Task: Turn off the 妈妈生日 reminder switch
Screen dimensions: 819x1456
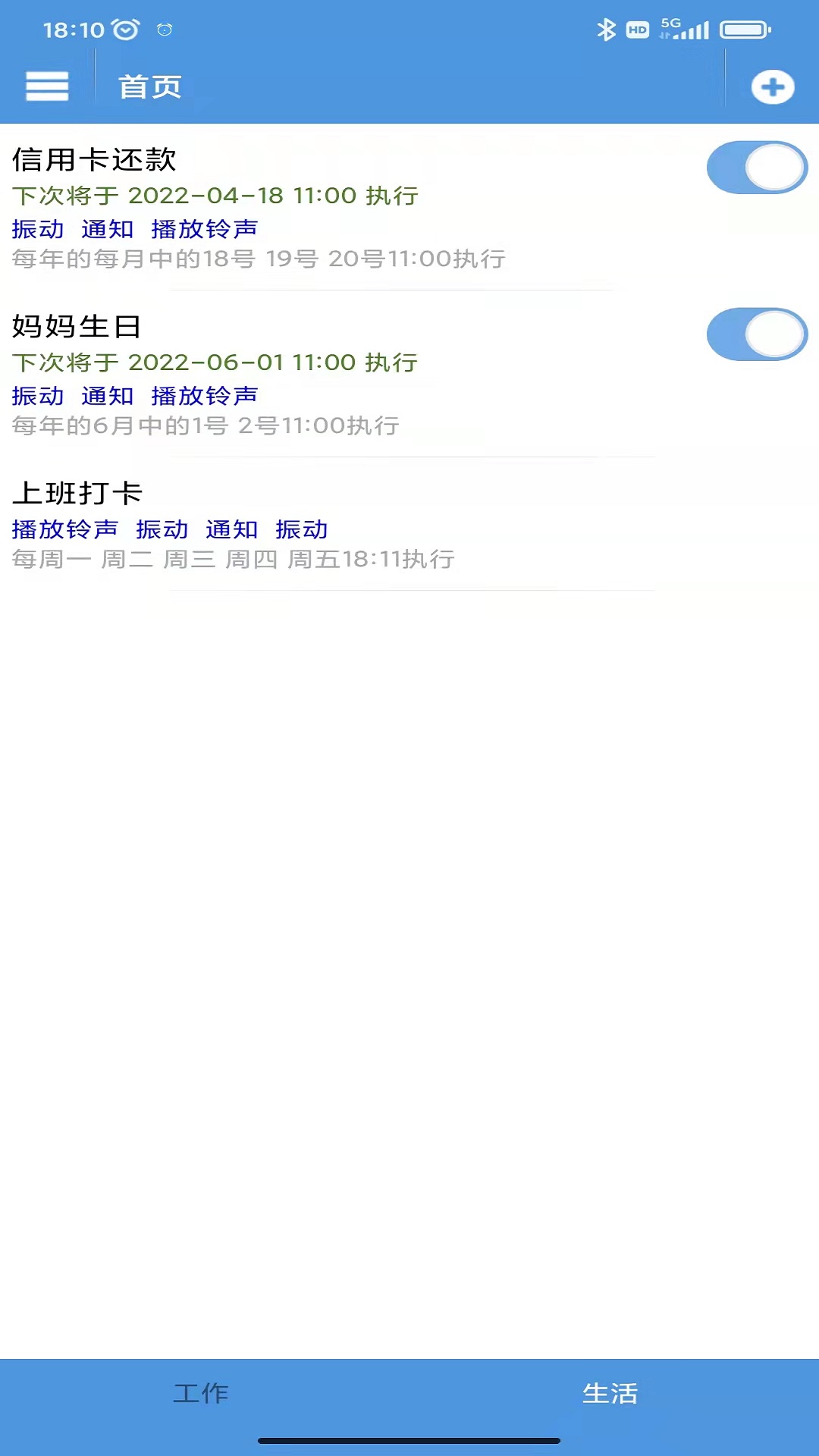Action: [756, 334]
